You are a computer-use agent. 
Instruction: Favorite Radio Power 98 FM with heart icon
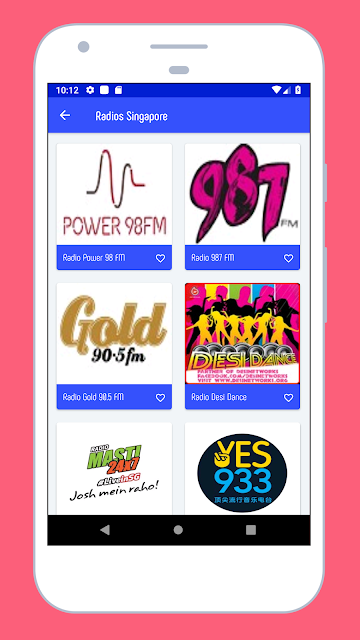click(x=160, y=258)
